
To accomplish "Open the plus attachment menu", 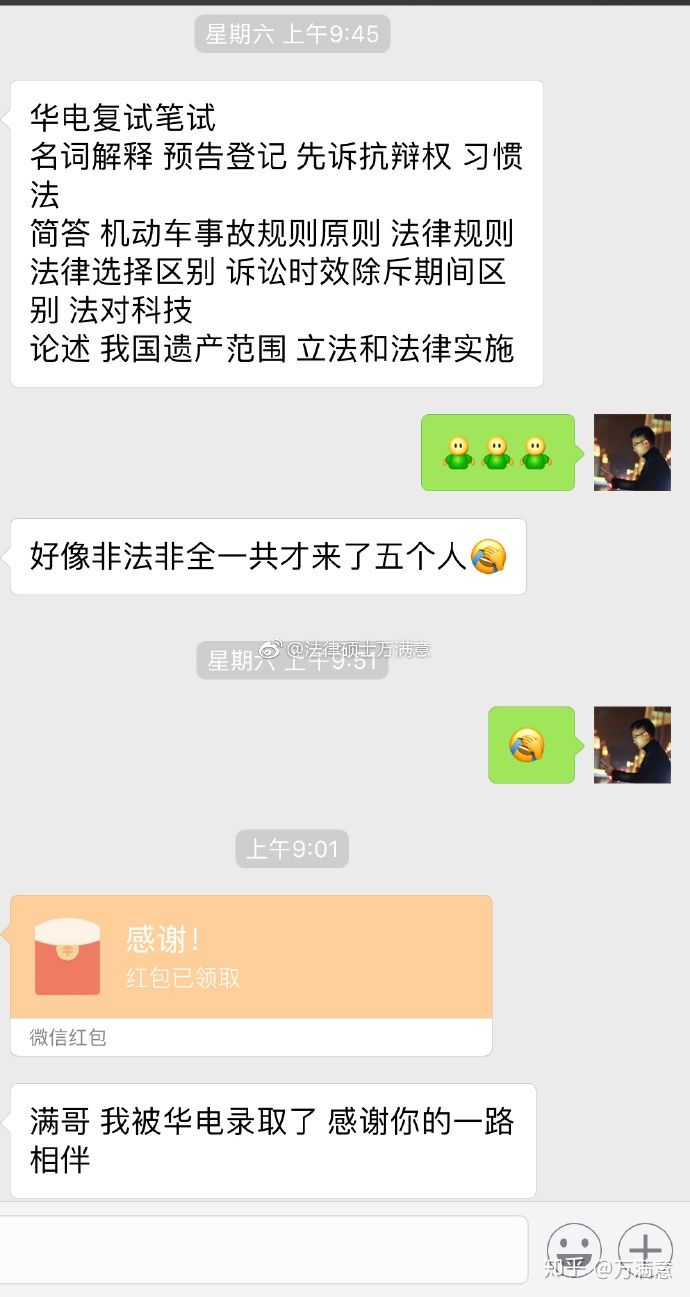I will click(645, 1250).
